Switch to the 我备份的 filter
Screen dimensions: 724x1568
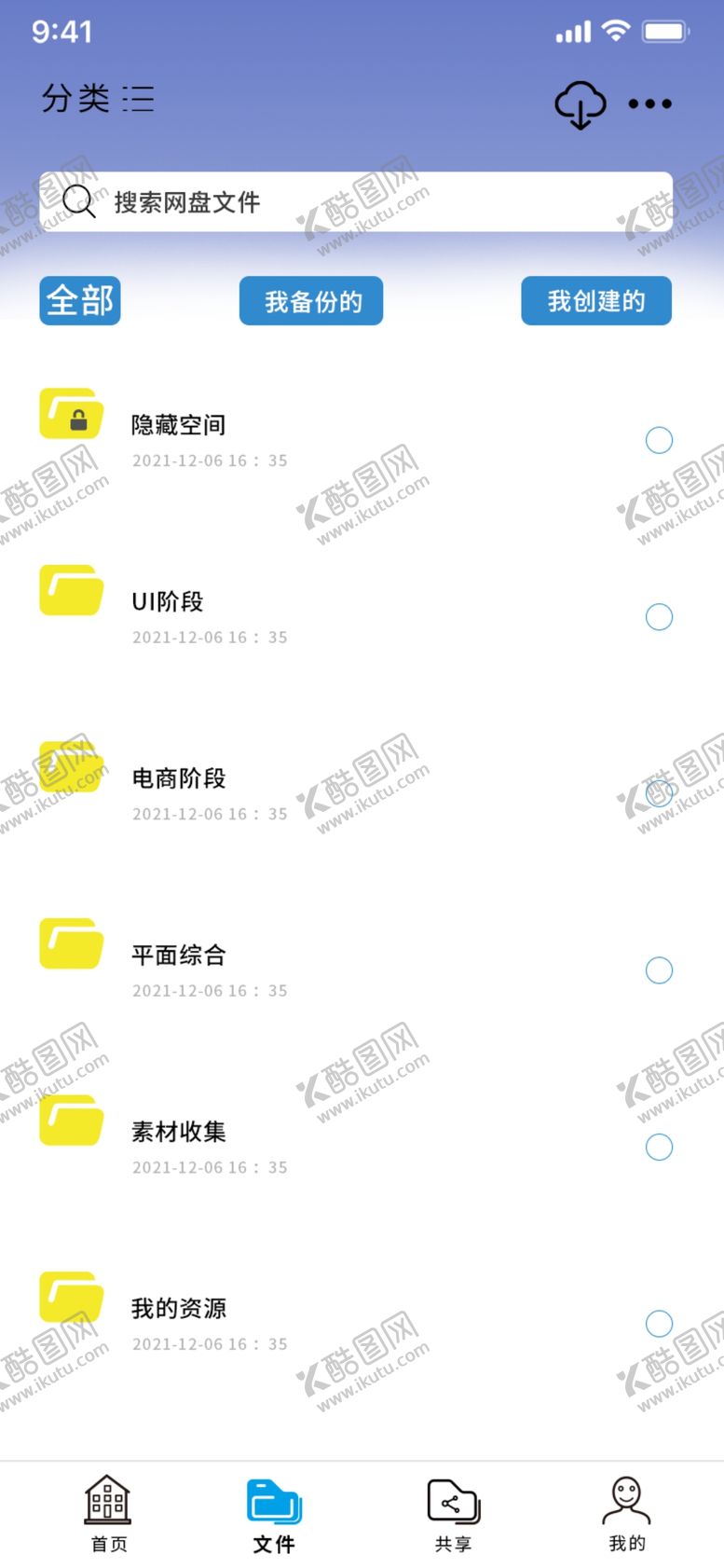(311, 301)
